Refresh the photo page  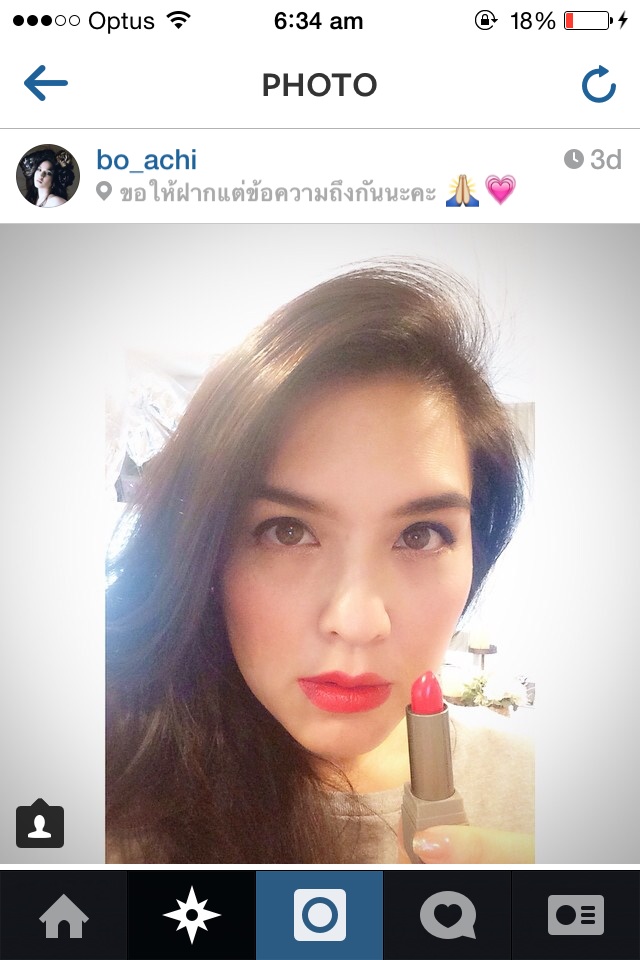click(598, 86)
